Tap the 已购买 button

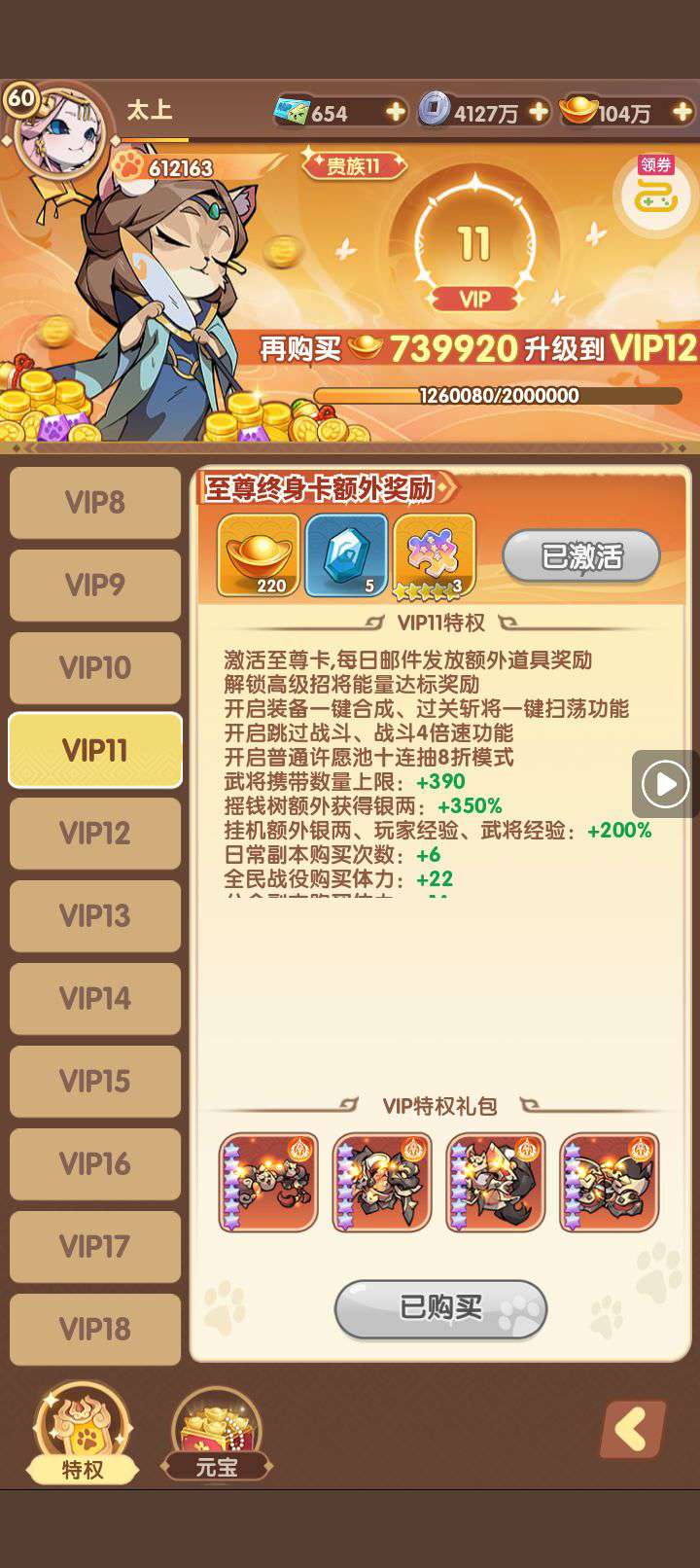tap(440, 1307)
